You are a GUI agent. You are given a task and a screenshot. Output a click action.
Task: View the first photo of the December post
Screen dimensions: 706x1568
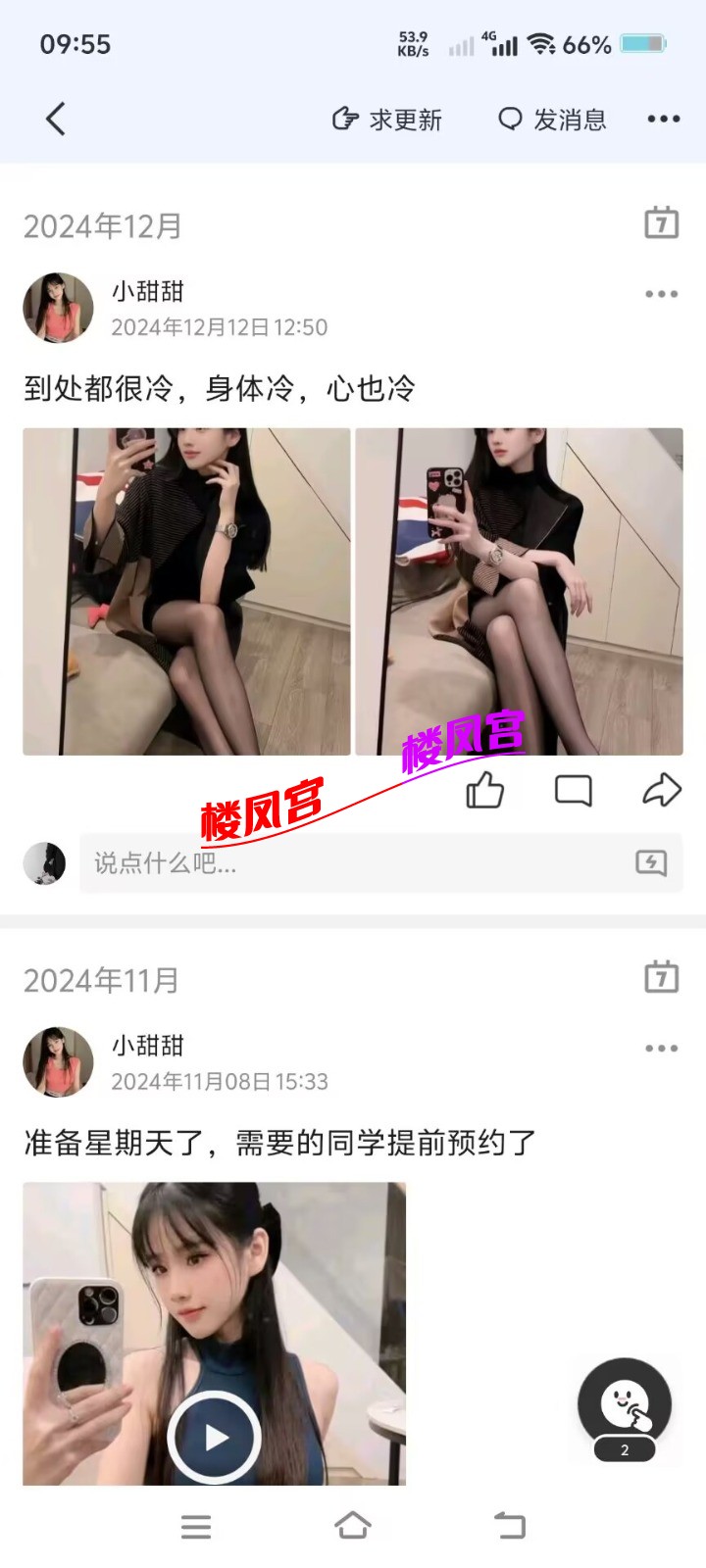pos(186,591)
